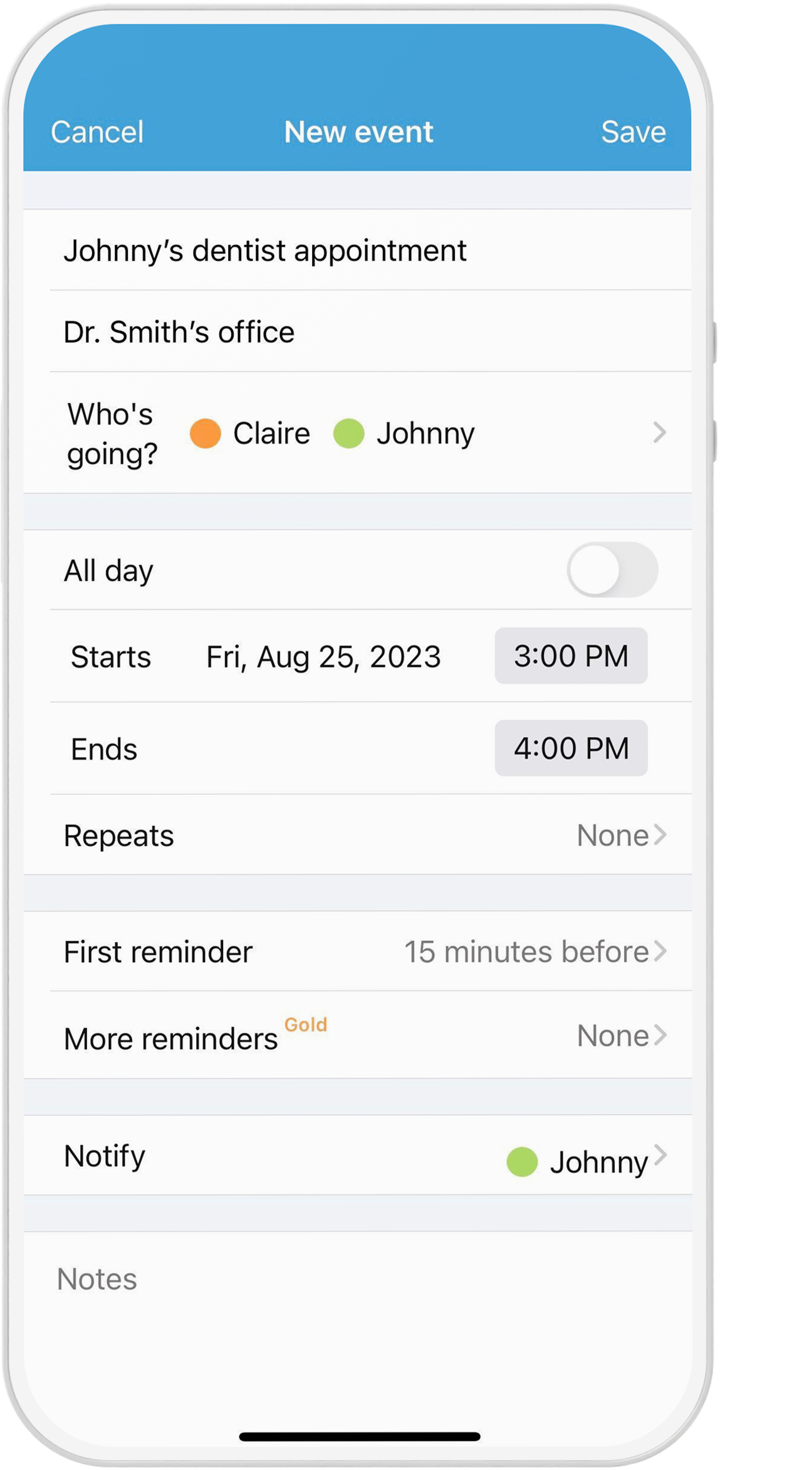The width and height of the screenshot is (812, 1470).
Task: Open the Who's going attendee list
Action: 358,433
